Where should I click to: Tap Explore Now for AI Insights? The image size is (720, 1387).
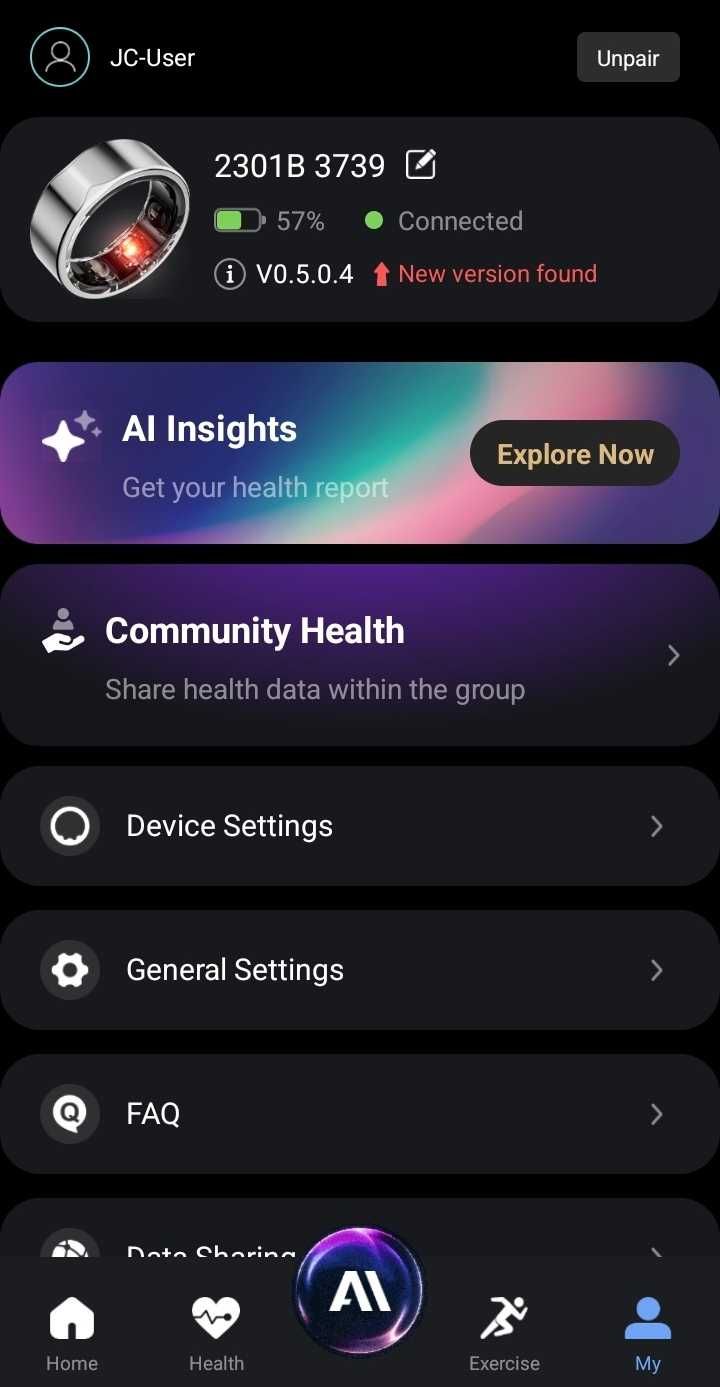[575, 454]
